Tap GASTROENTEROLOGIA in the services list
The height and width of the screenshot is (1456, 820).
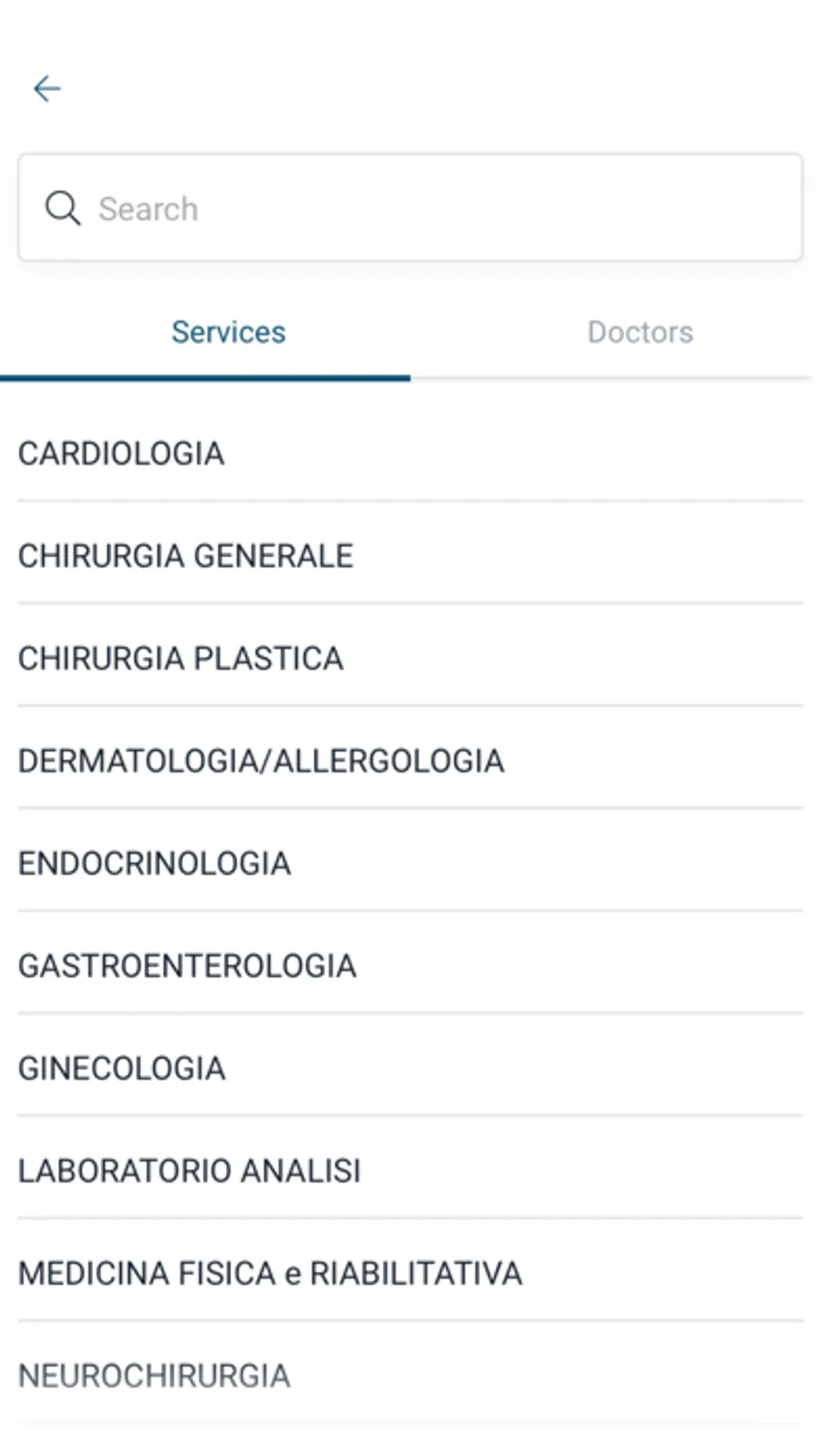187,966
